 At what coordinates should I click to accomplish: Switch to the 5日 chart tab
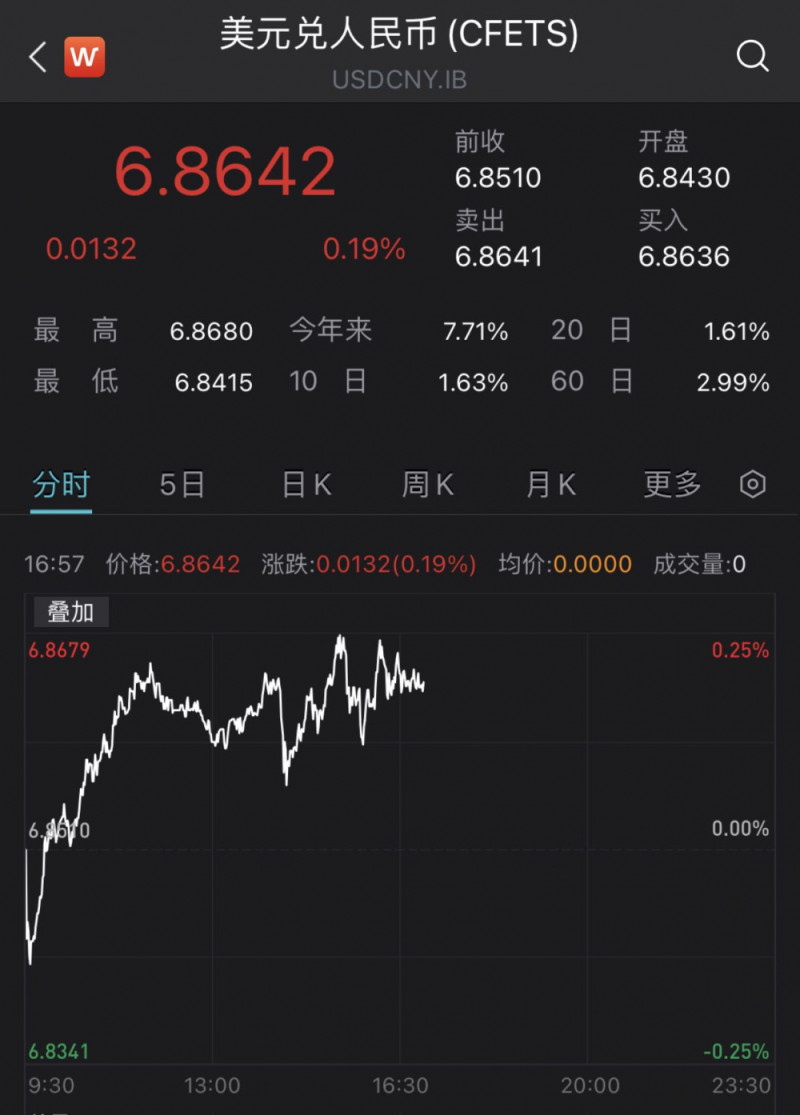(x=182, y=485)
